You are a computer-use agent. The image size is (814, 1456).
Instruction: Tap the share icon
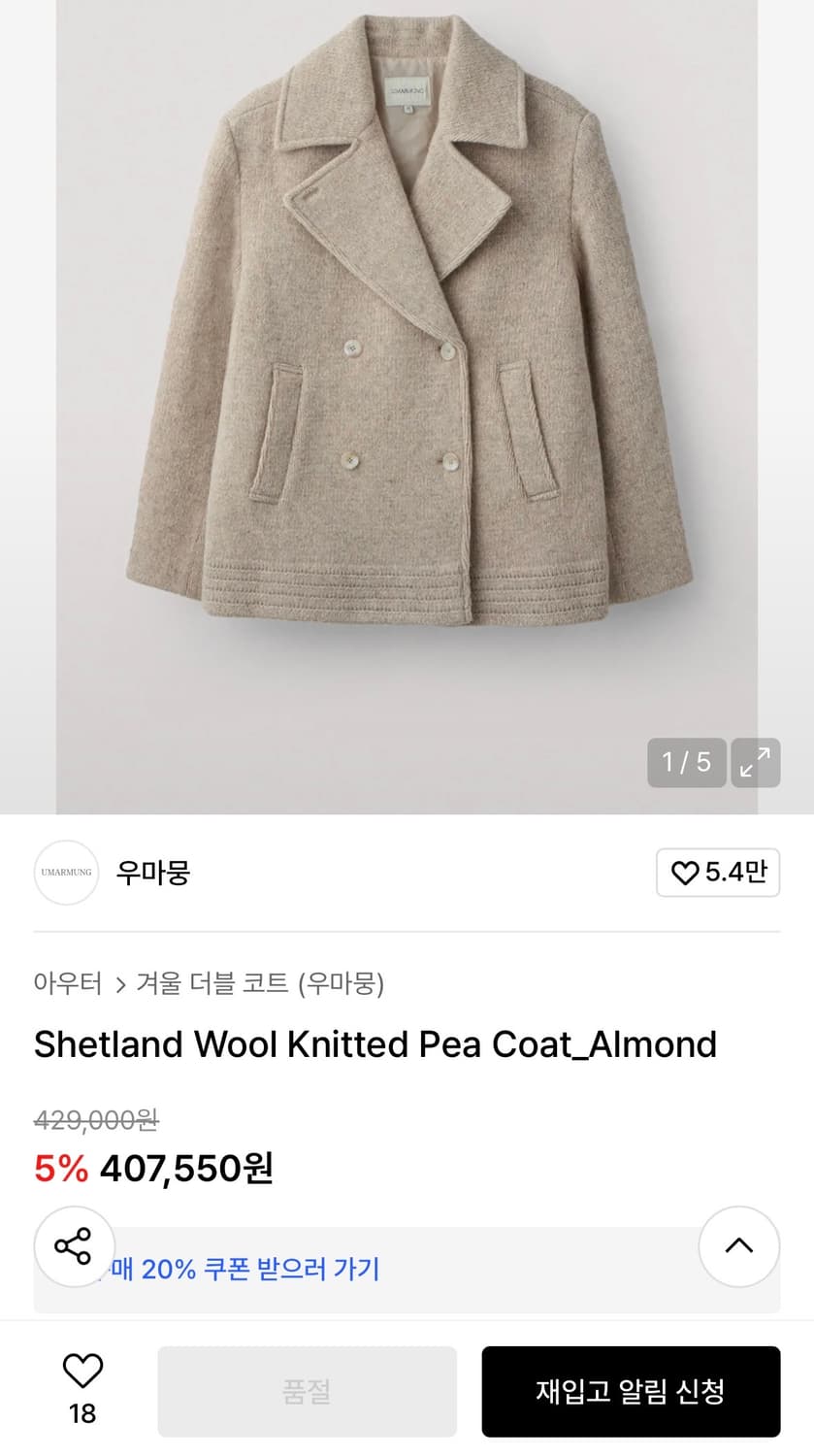coord(75,1246)
